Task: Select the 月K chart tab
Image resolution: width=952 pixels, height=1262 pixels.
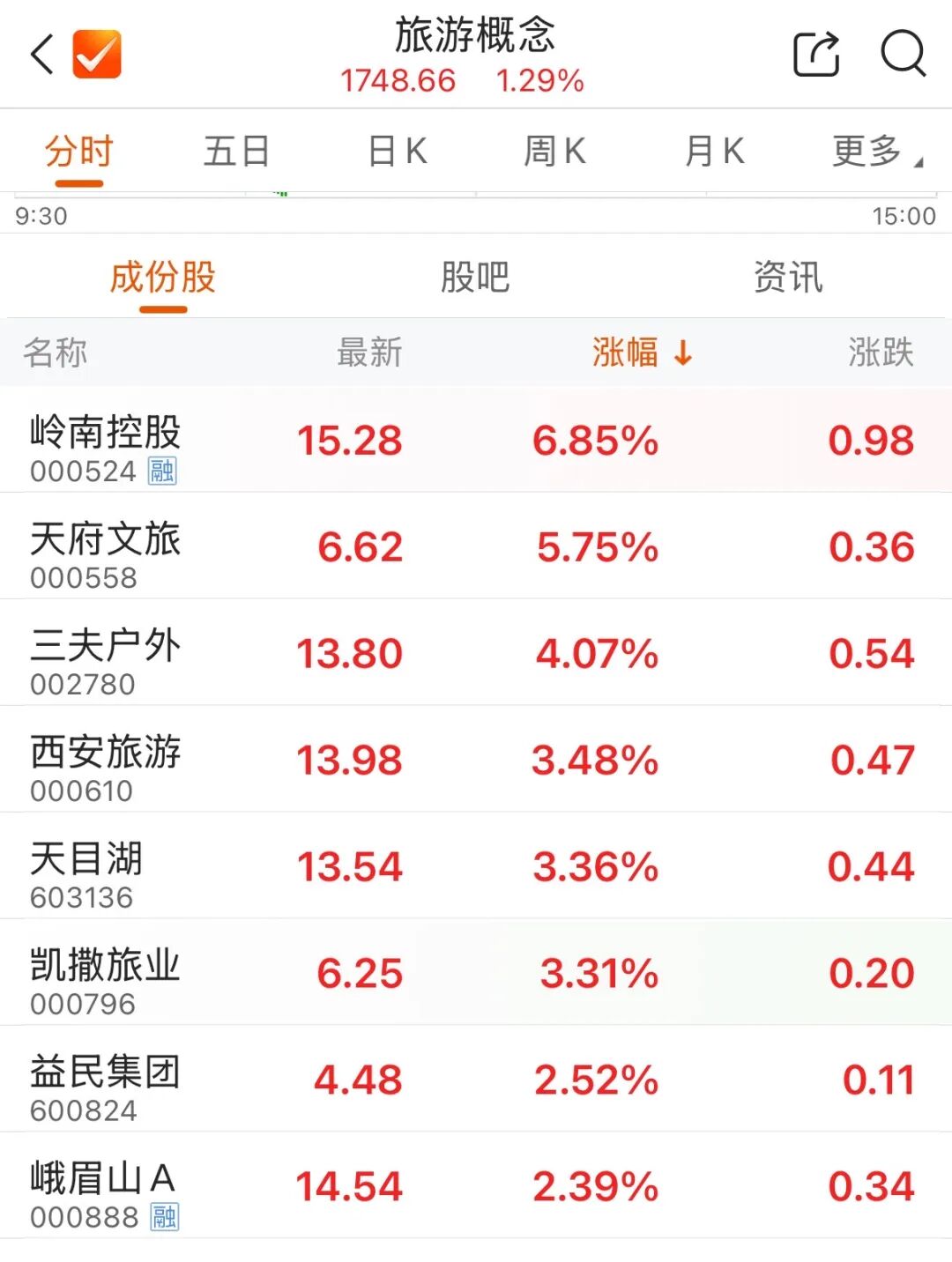Action: point(714,152)
